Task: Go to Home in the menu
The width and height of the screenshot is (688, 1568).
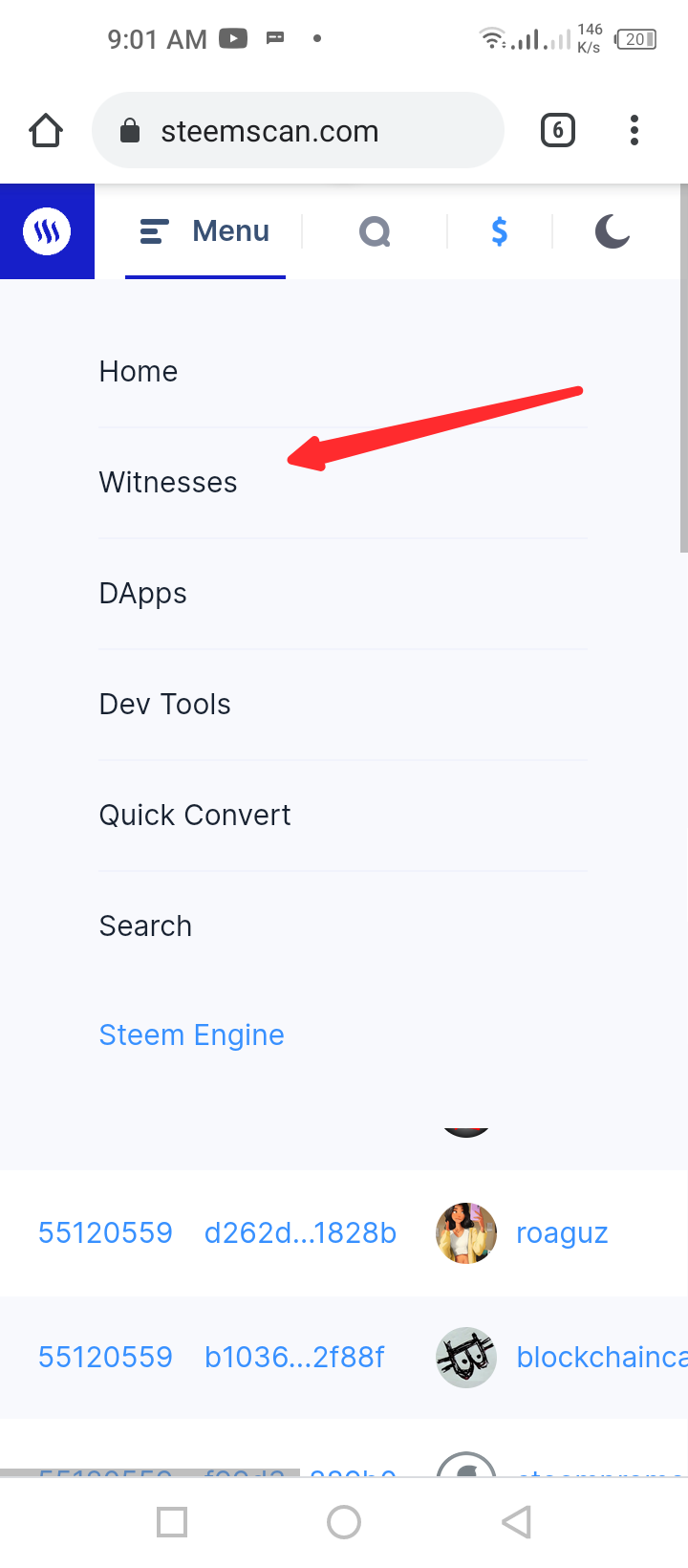Action: point(139,371)
